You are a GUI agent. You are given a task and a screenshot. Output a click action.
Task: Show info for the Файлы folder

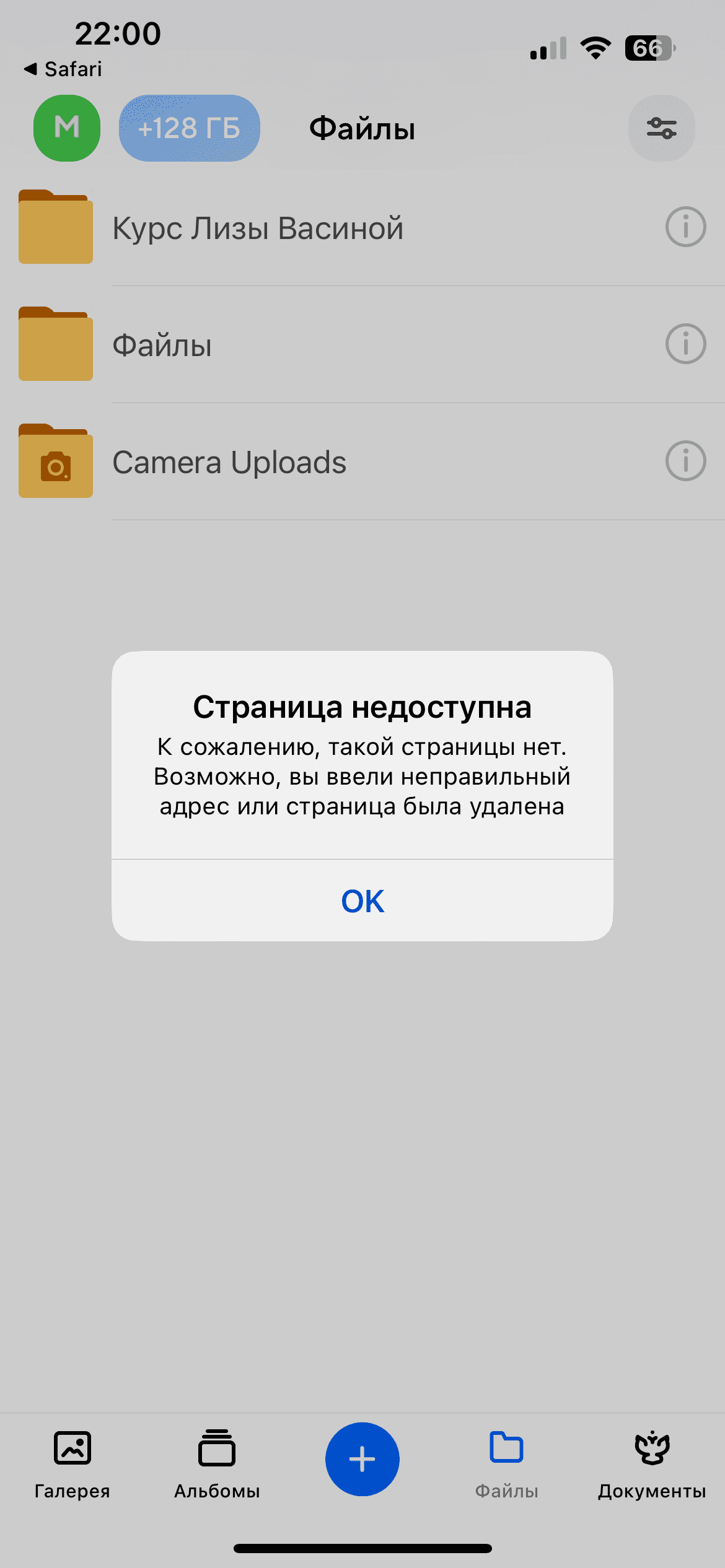tap(685, 344)
